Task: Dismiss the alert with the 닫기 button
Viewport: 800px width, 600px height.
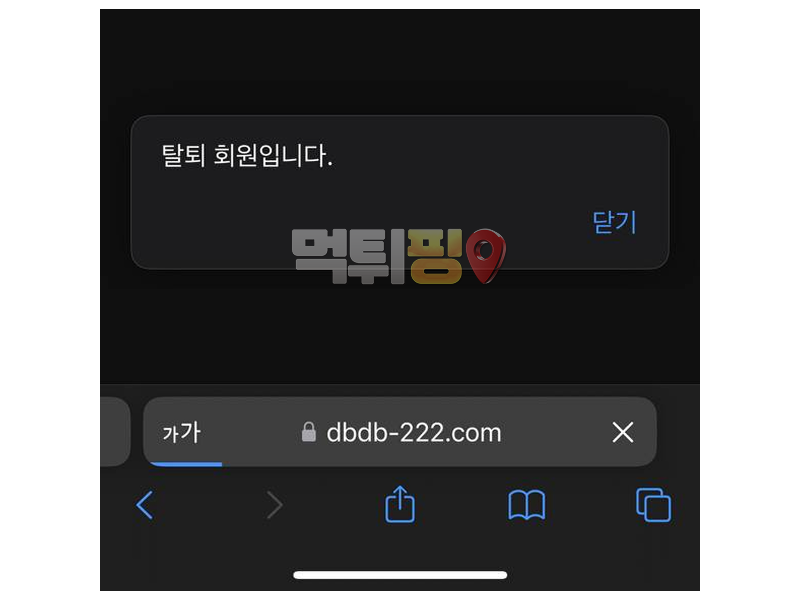Action: point(614,222)
